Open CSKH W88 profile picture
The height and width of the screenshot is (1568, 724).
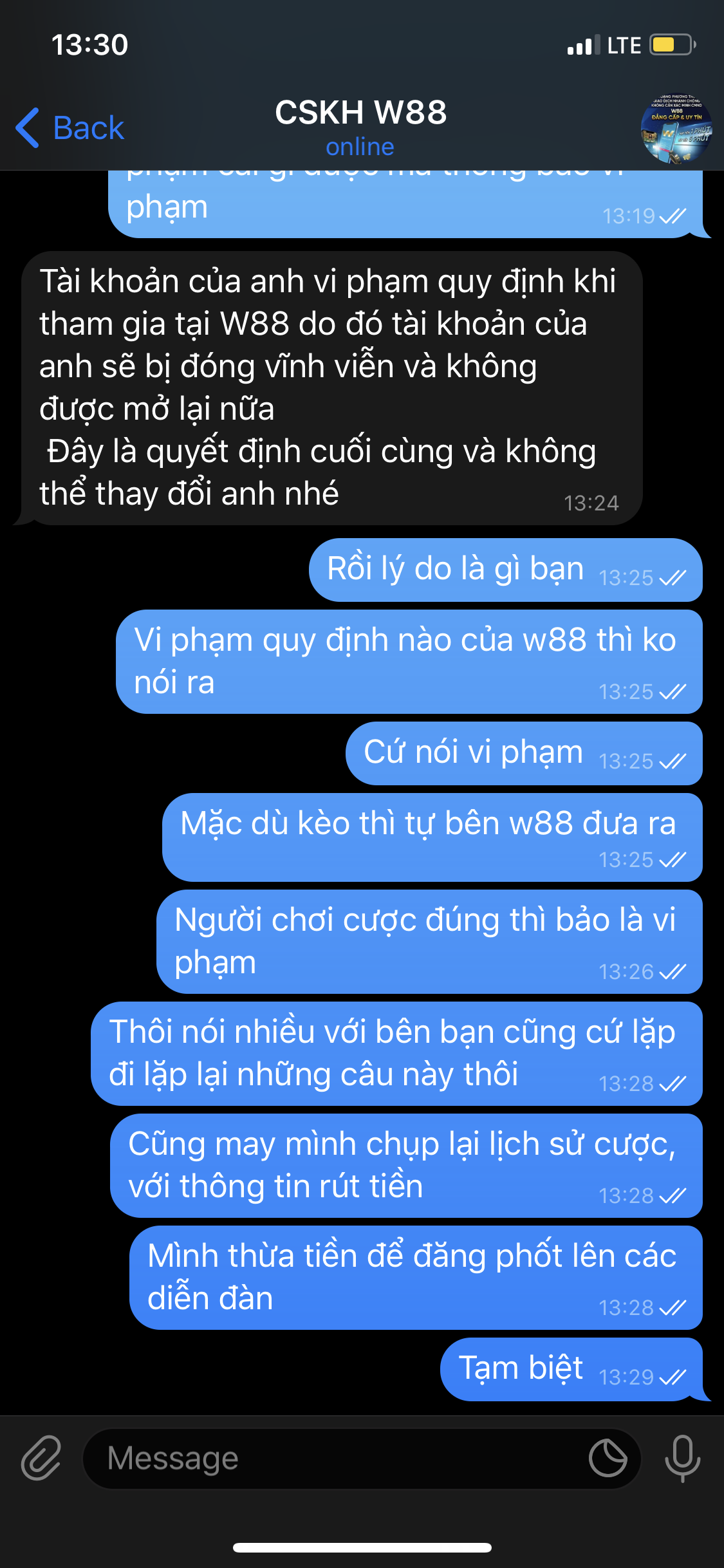tap(676, 128)
